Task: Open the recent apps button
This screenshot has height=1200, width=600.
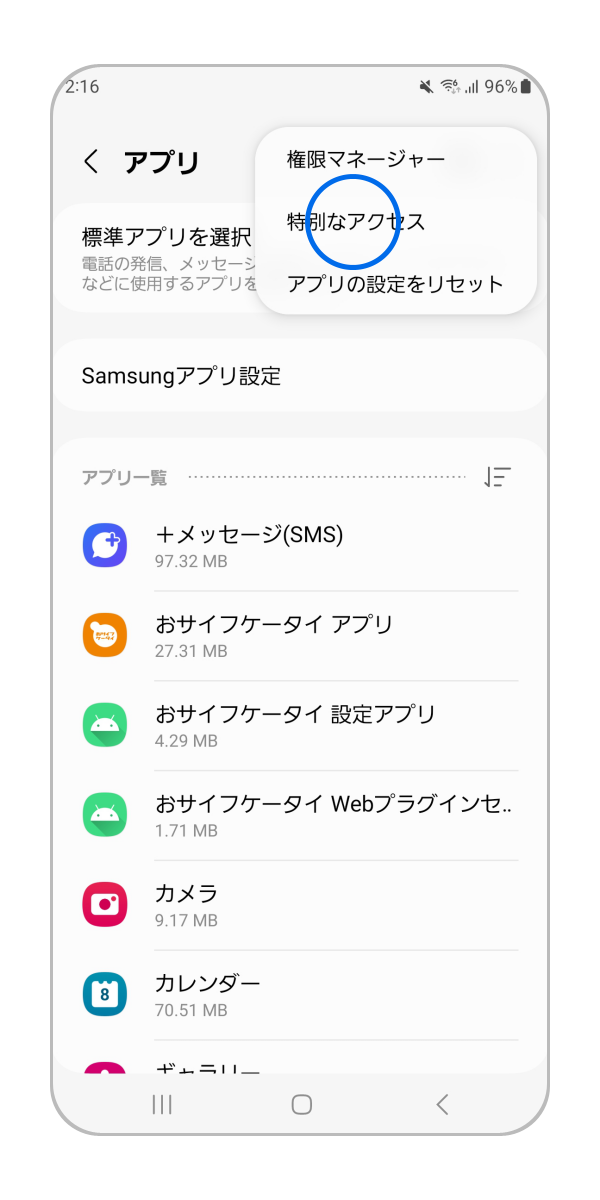Action: [161, 1104]
